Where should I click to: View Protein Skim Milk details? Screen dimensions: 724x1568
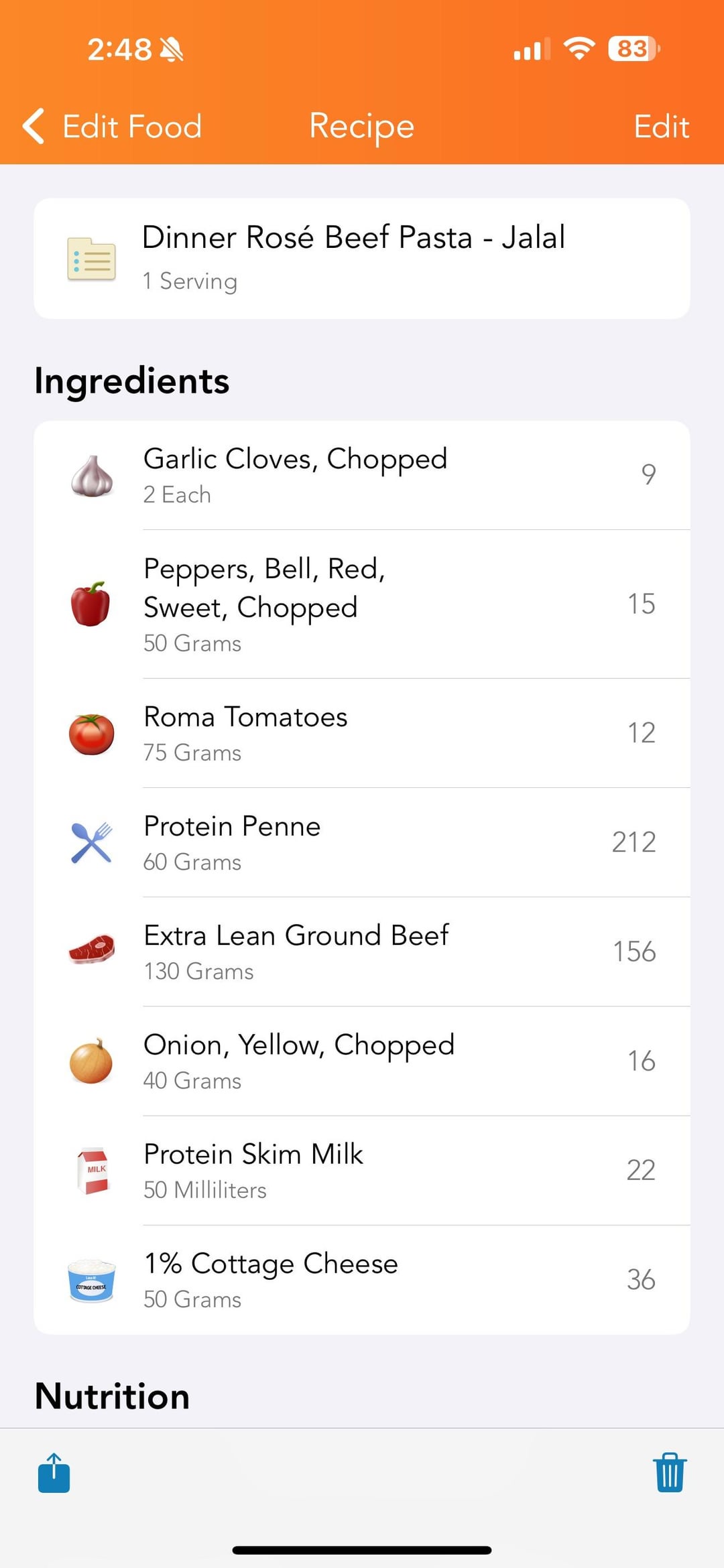coord(362,1171)
